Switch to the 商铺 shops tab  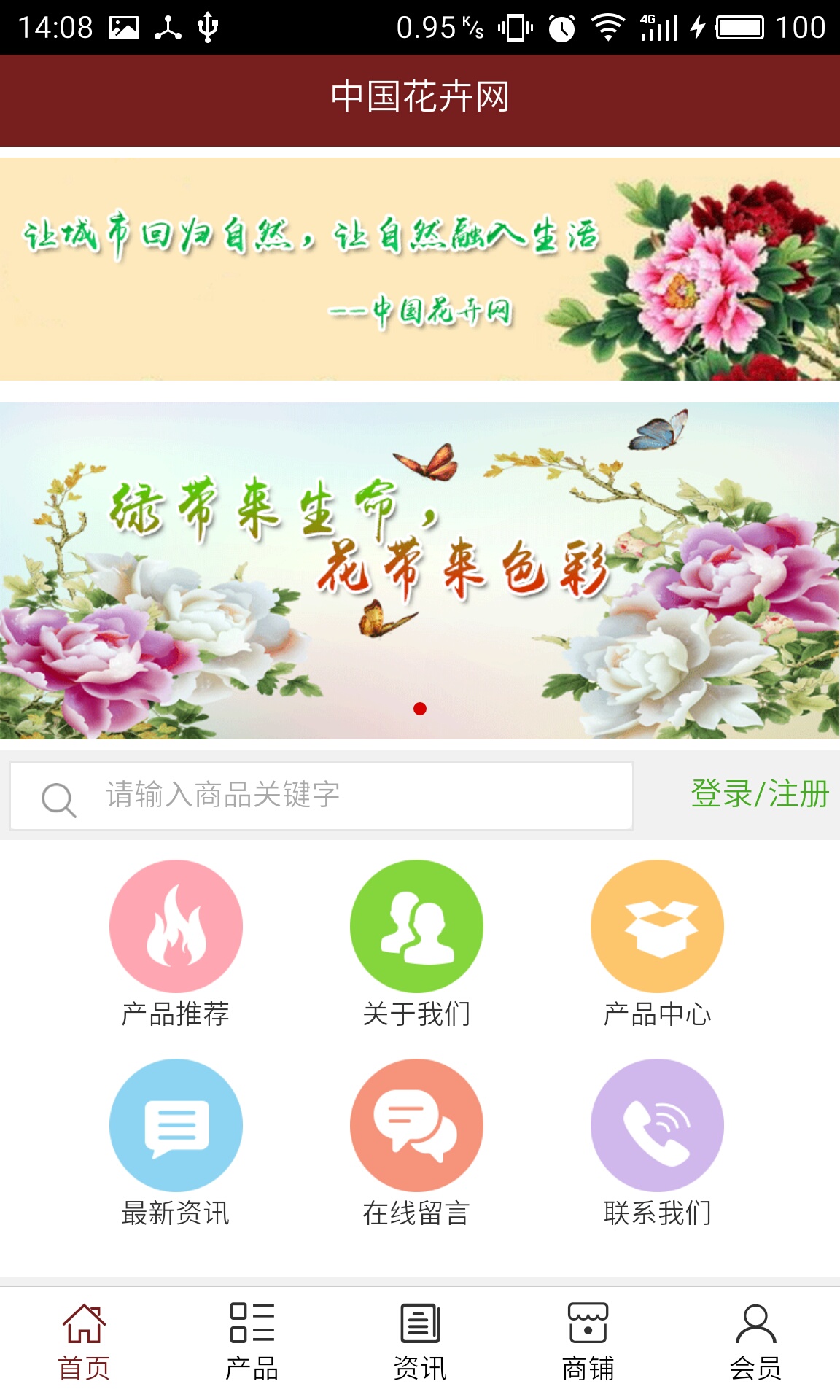click(588, 1342)
